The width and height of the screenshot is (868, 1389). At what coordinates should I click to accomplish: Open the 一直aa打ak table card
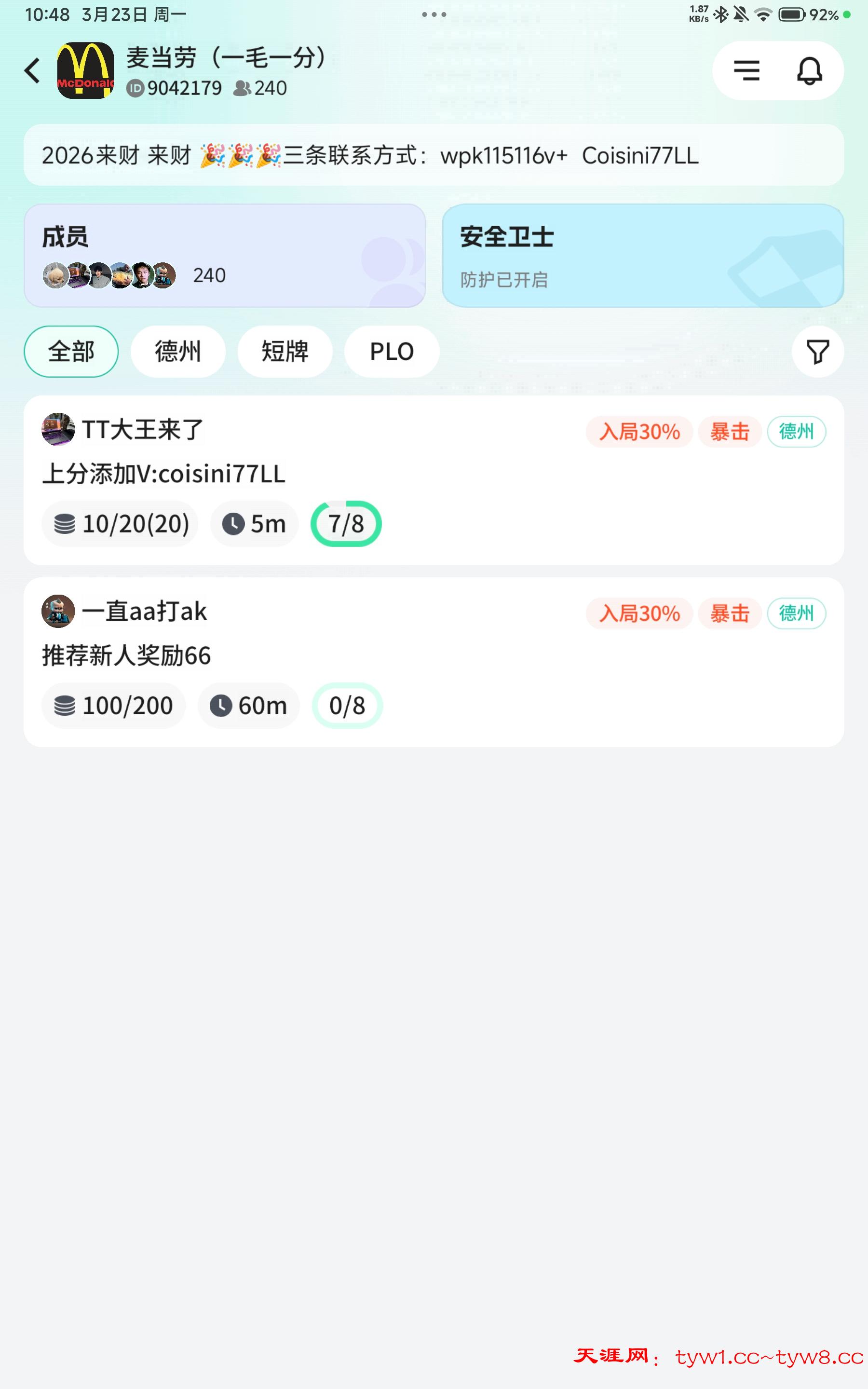[434, 662]
